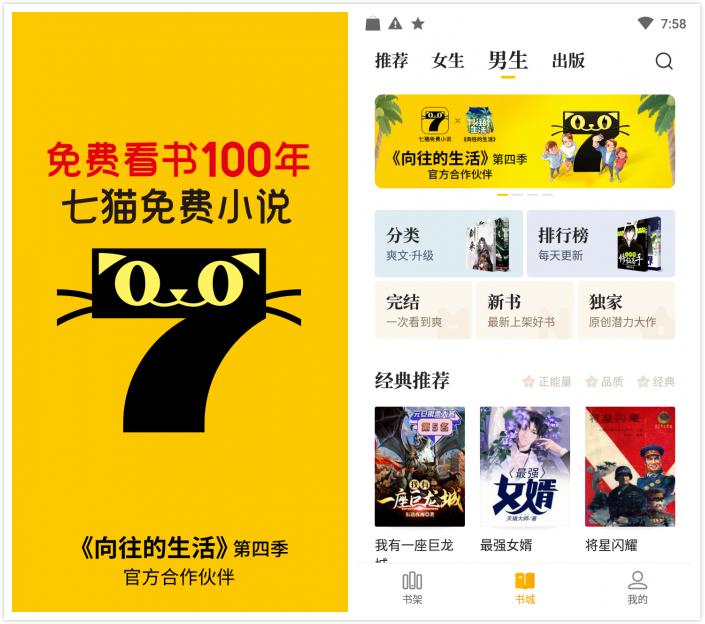The image size is (705, 624).
Task: Switch to the 推荐 tab
Action: point(391,61)
